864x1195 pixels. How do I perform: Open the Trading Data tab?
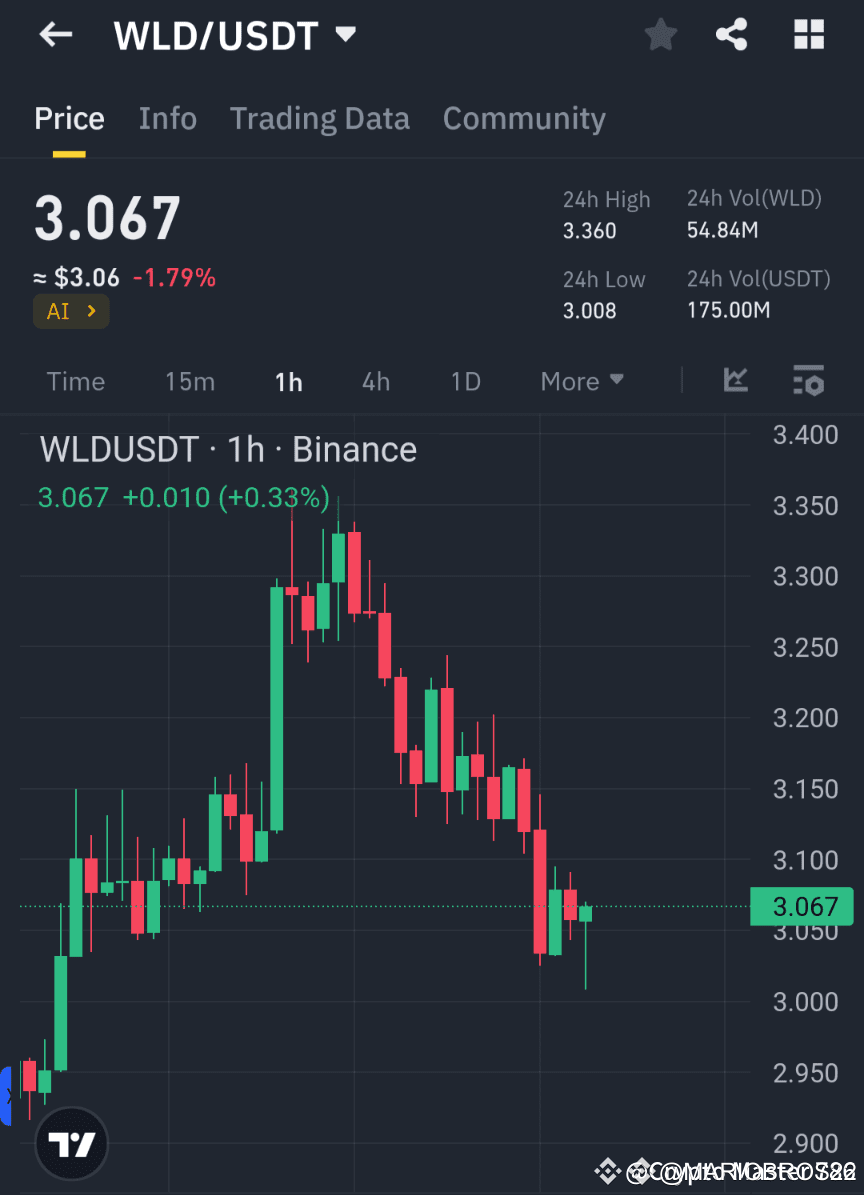320,118
